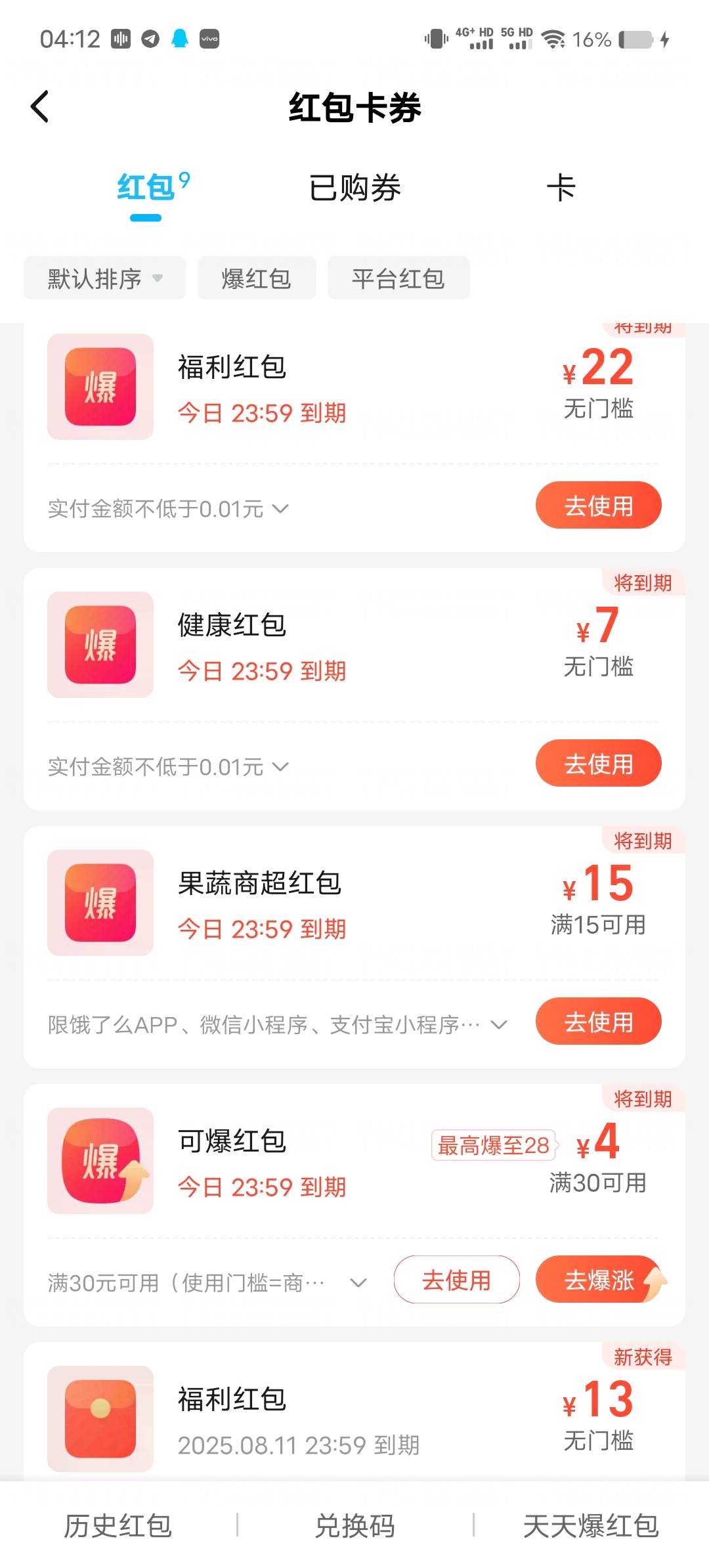
Task: Go back using the top-left arrow
Action: click(40, 106)
